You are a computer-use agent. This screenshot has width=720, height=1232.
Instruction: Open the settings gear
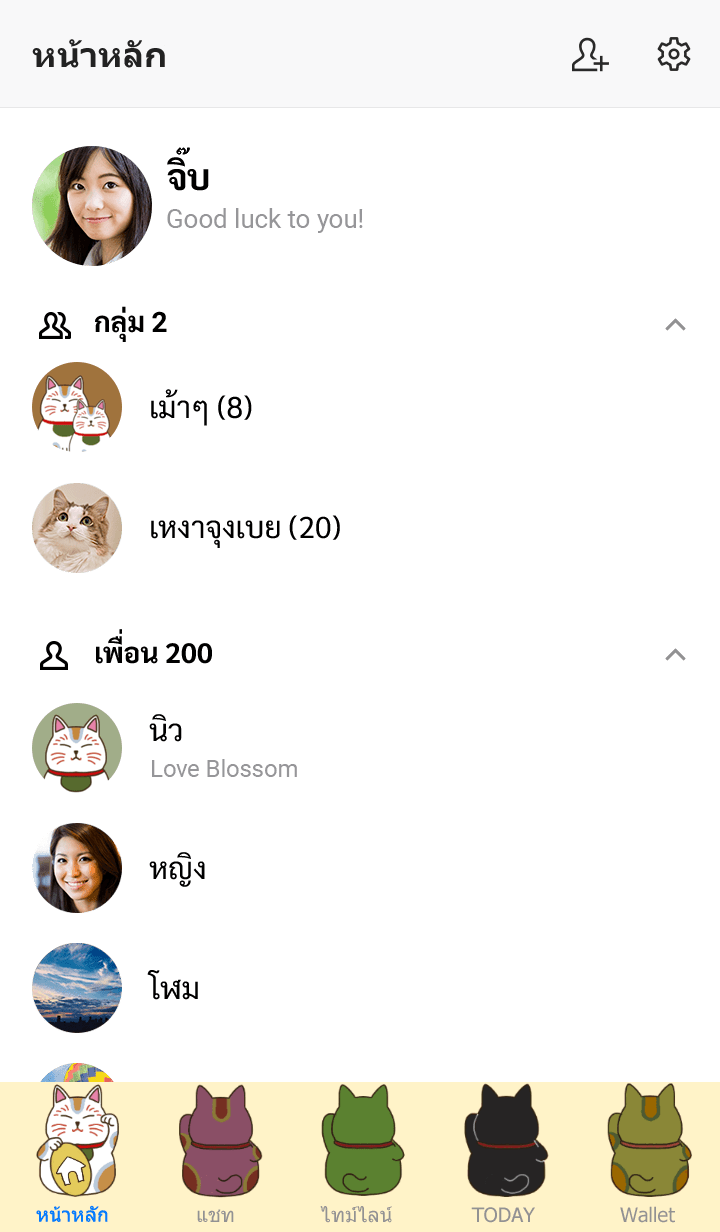pyautogui.click(x=674, y=55)
